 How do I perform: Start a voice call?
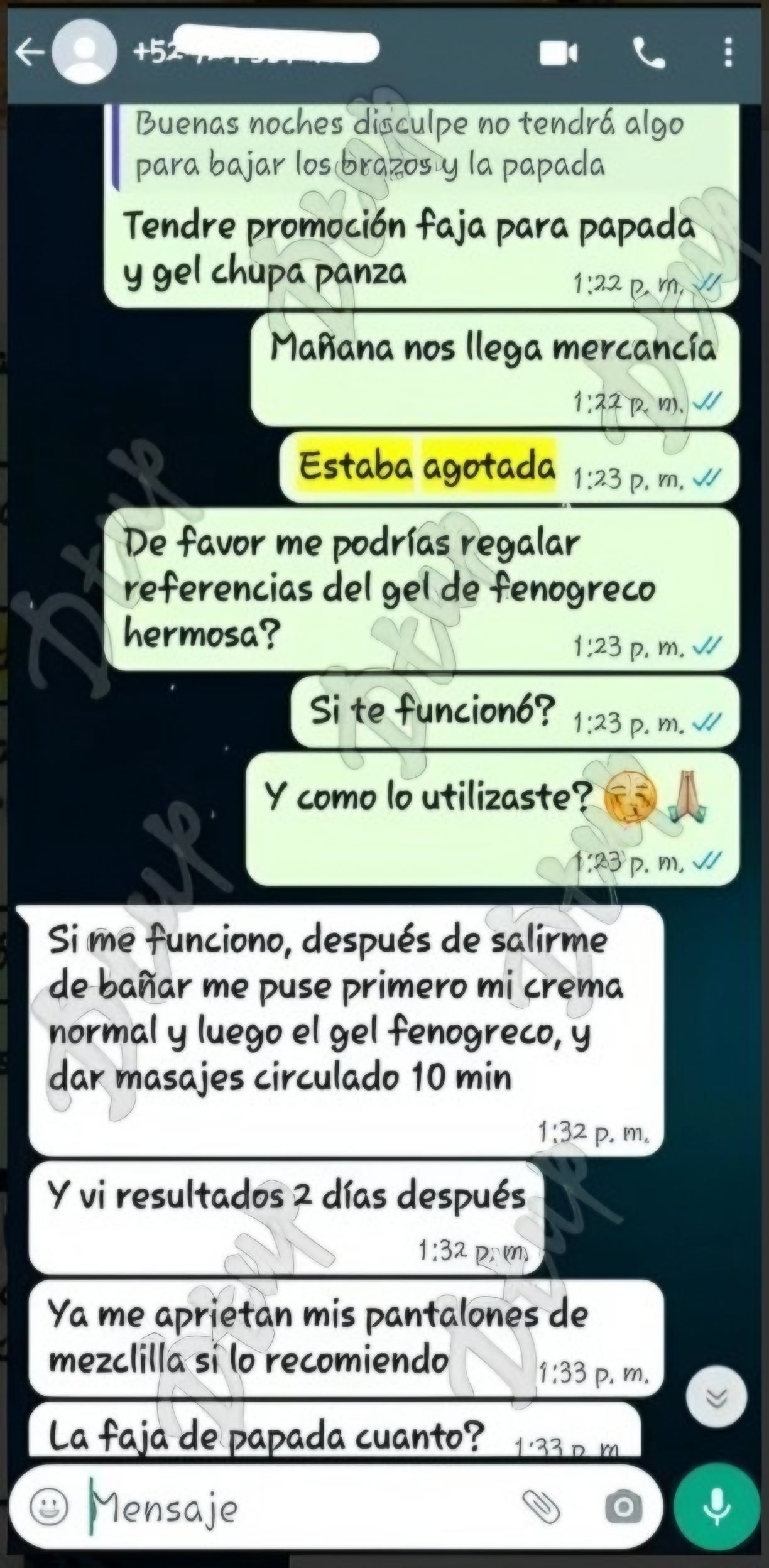click(x=649, y=53)
